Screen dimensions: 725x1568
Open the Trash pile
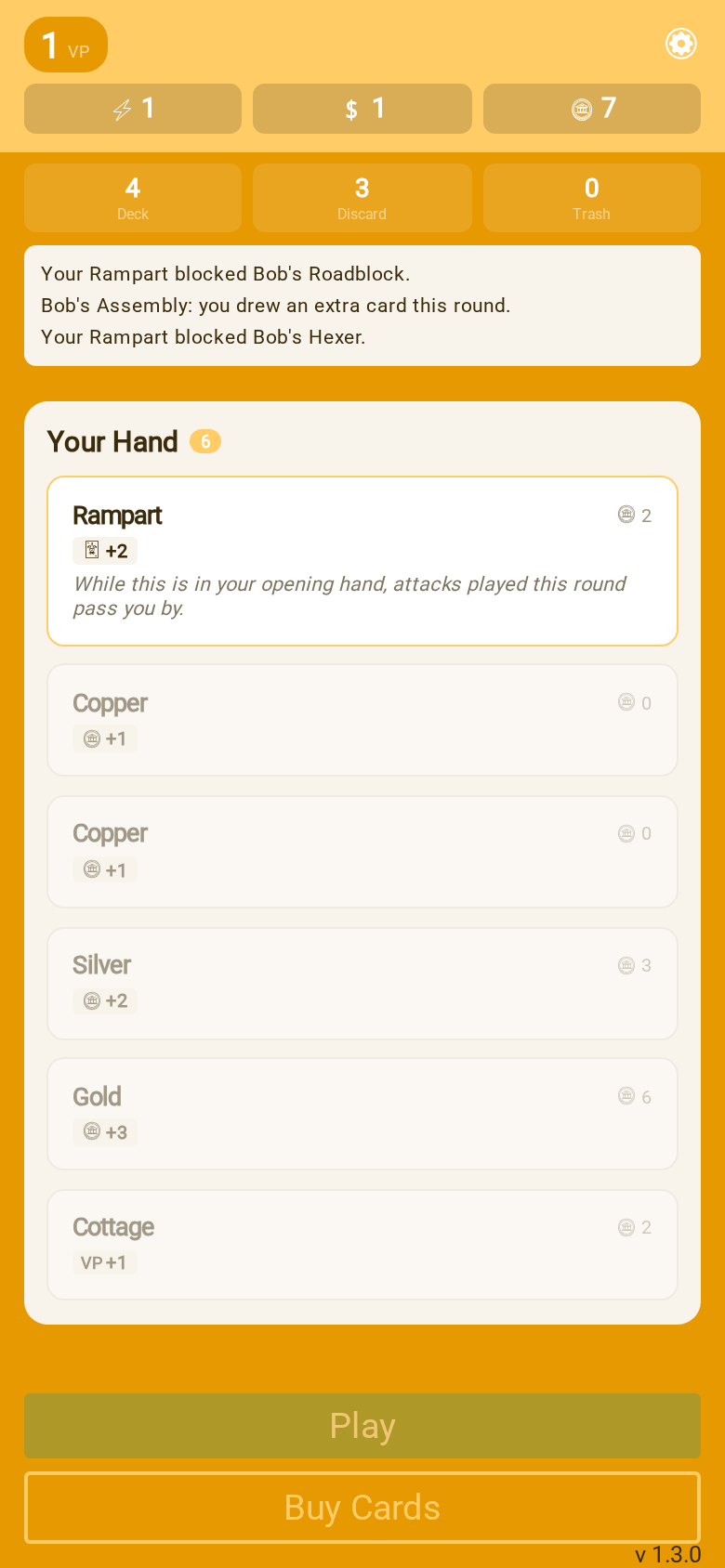592,198
